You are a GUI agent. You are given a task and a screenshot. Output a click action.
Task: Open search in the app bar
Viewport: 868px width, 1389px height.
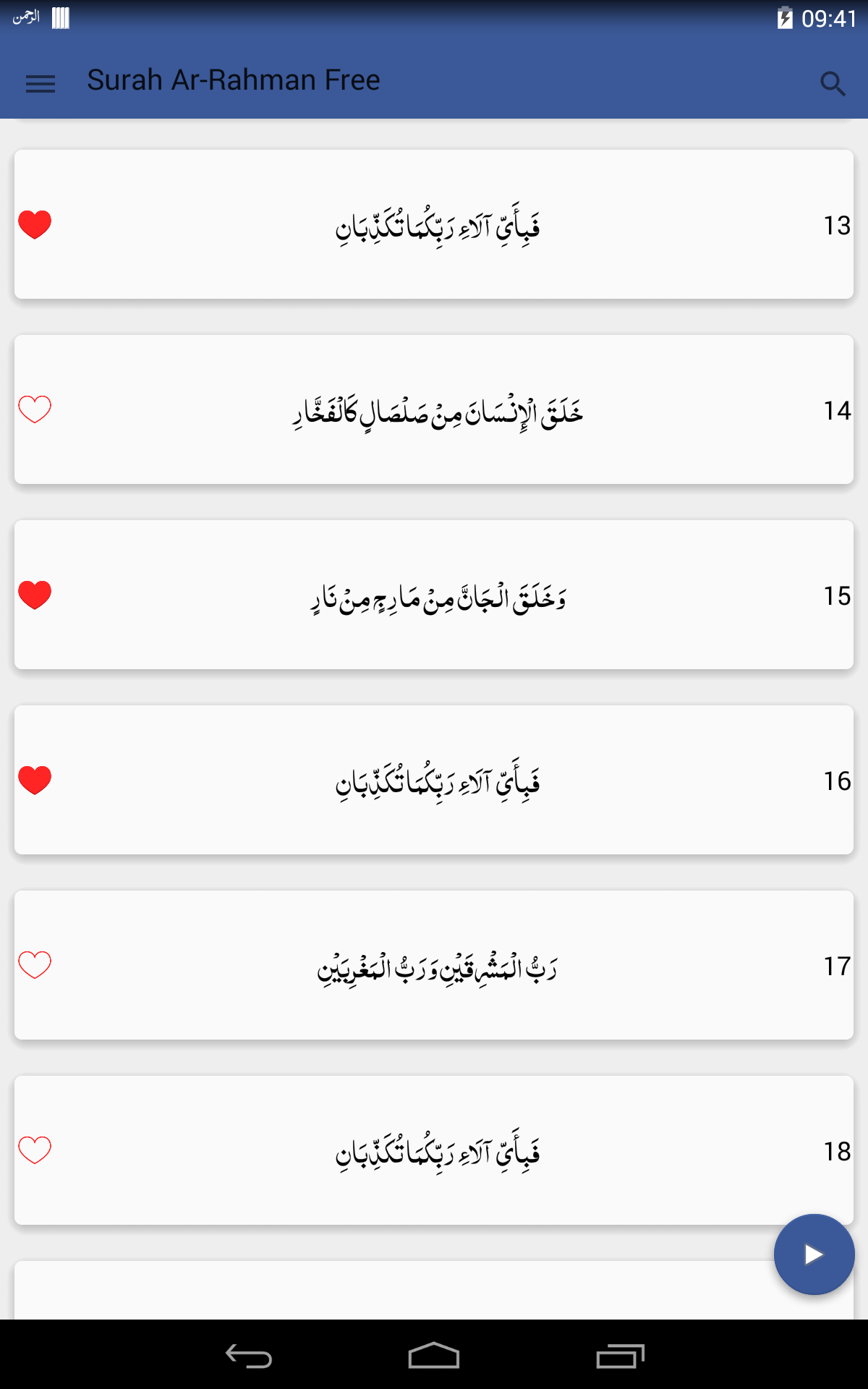point(833,84)
